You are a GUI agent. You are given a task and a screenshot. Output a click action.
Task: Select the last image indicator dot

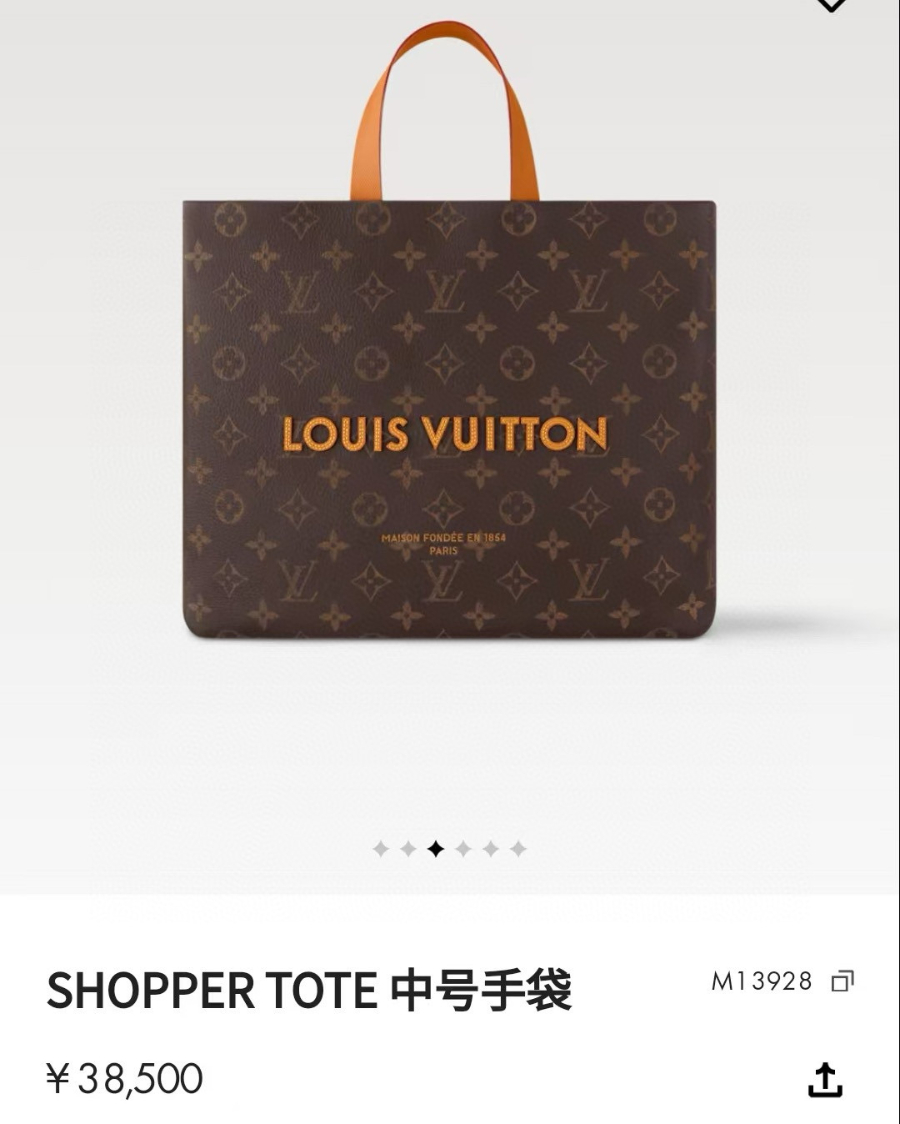518,849
